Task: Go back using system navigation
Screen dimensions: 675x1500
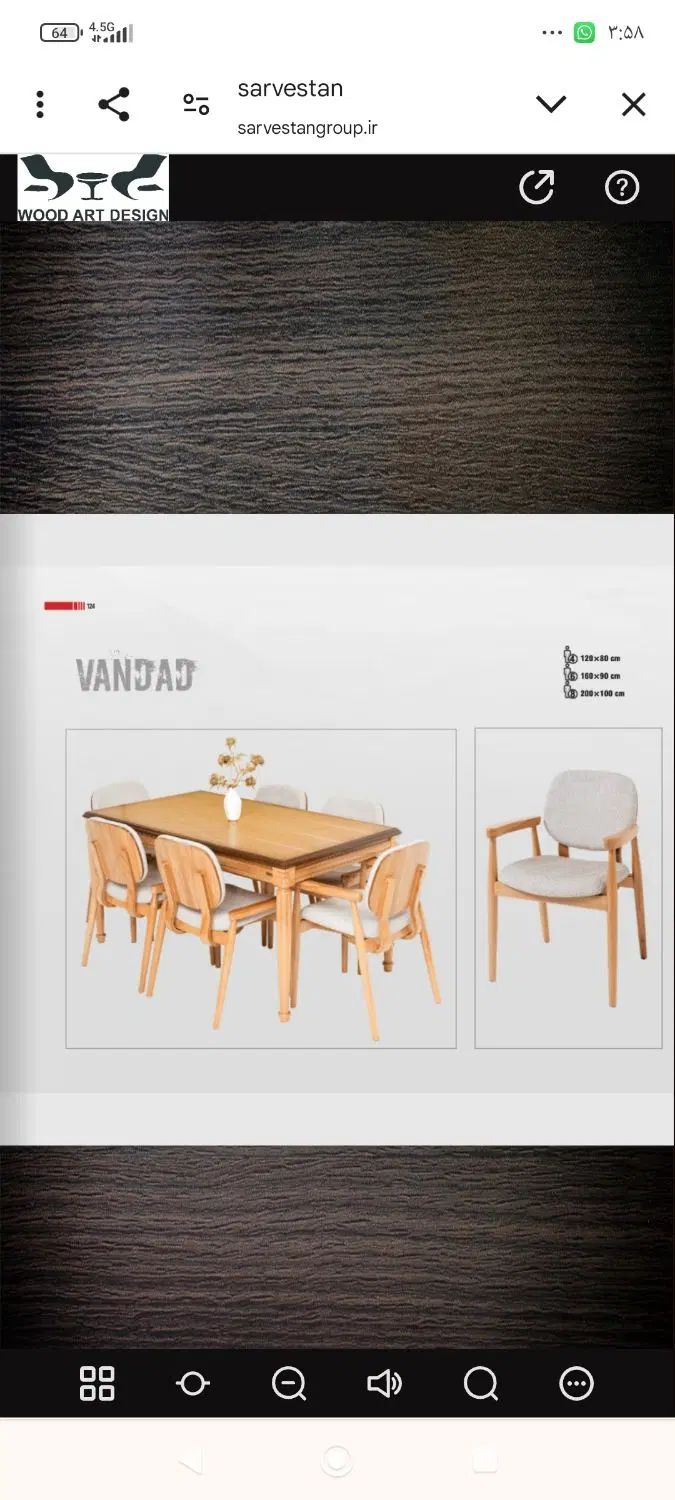Action: pyautogui.click(x=190, y=1462)
